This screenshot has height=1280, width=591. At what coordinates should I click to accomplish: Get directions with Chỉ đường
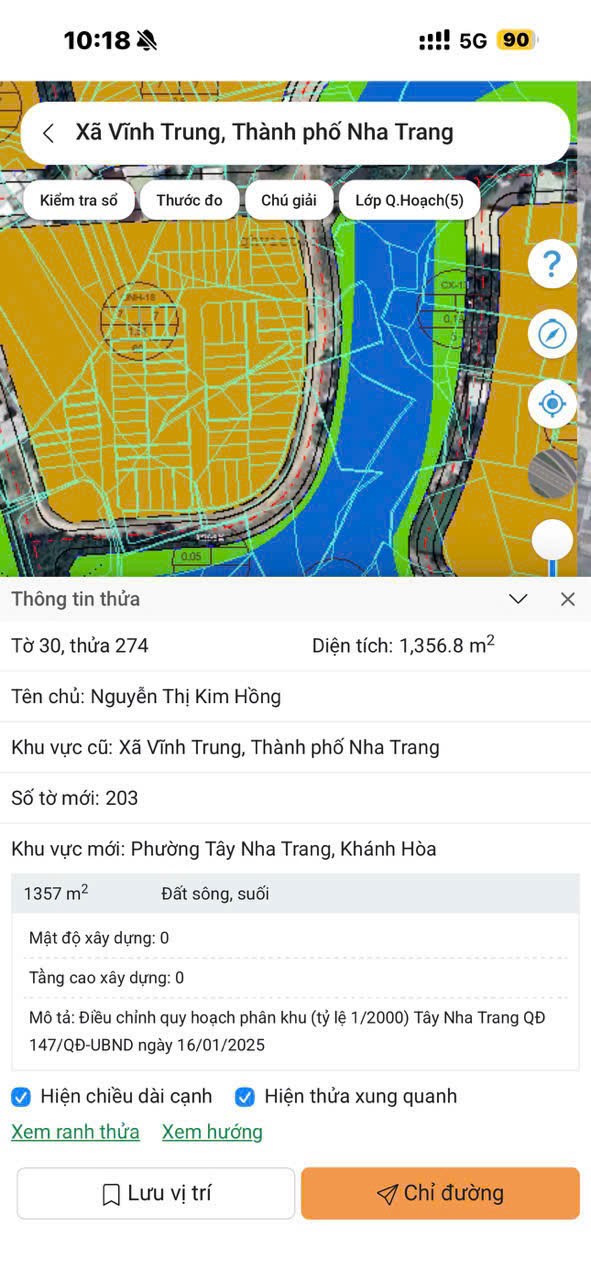click(x=440, y=1193)
